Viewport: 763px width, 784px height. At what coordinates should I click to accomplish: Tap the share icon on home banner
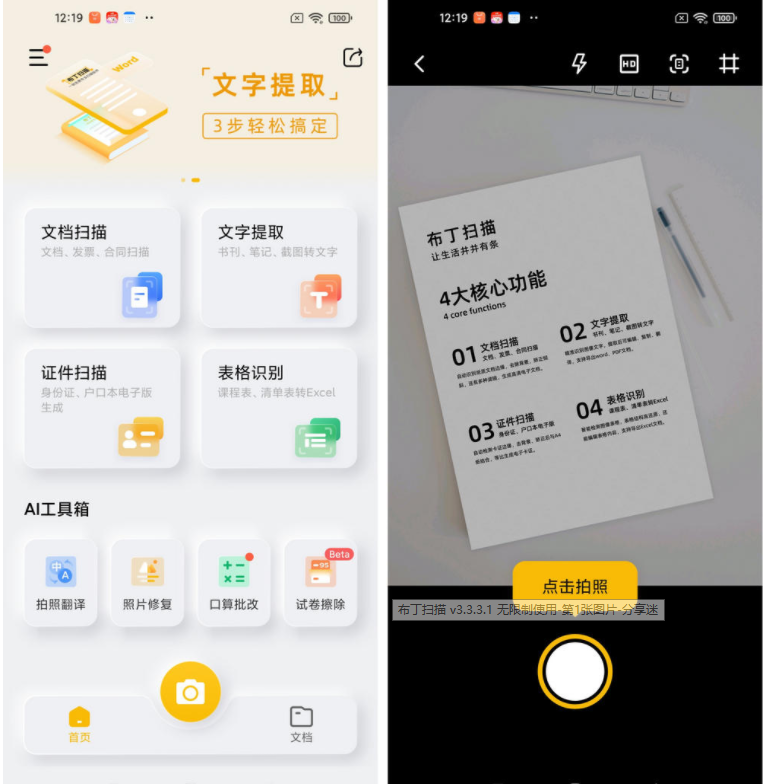[x=352, y=58]
